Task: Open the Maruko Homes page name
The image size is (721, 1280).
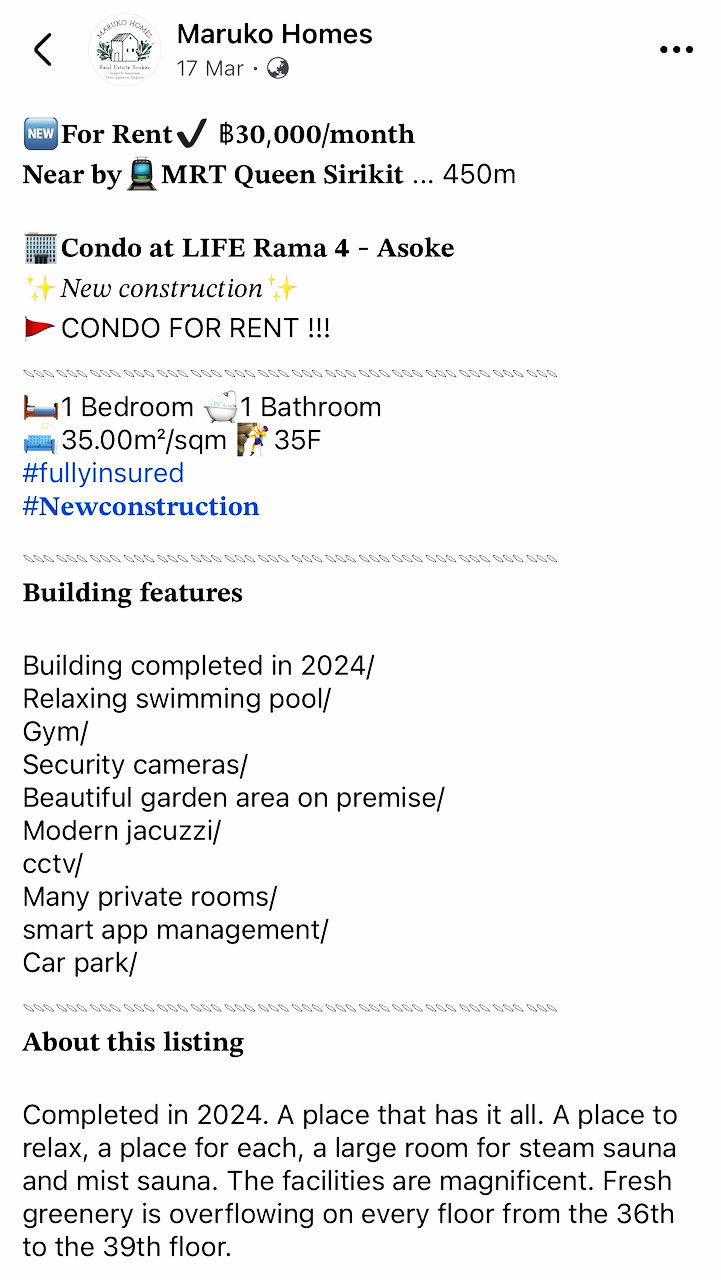Action: click(x=274, y=34)
